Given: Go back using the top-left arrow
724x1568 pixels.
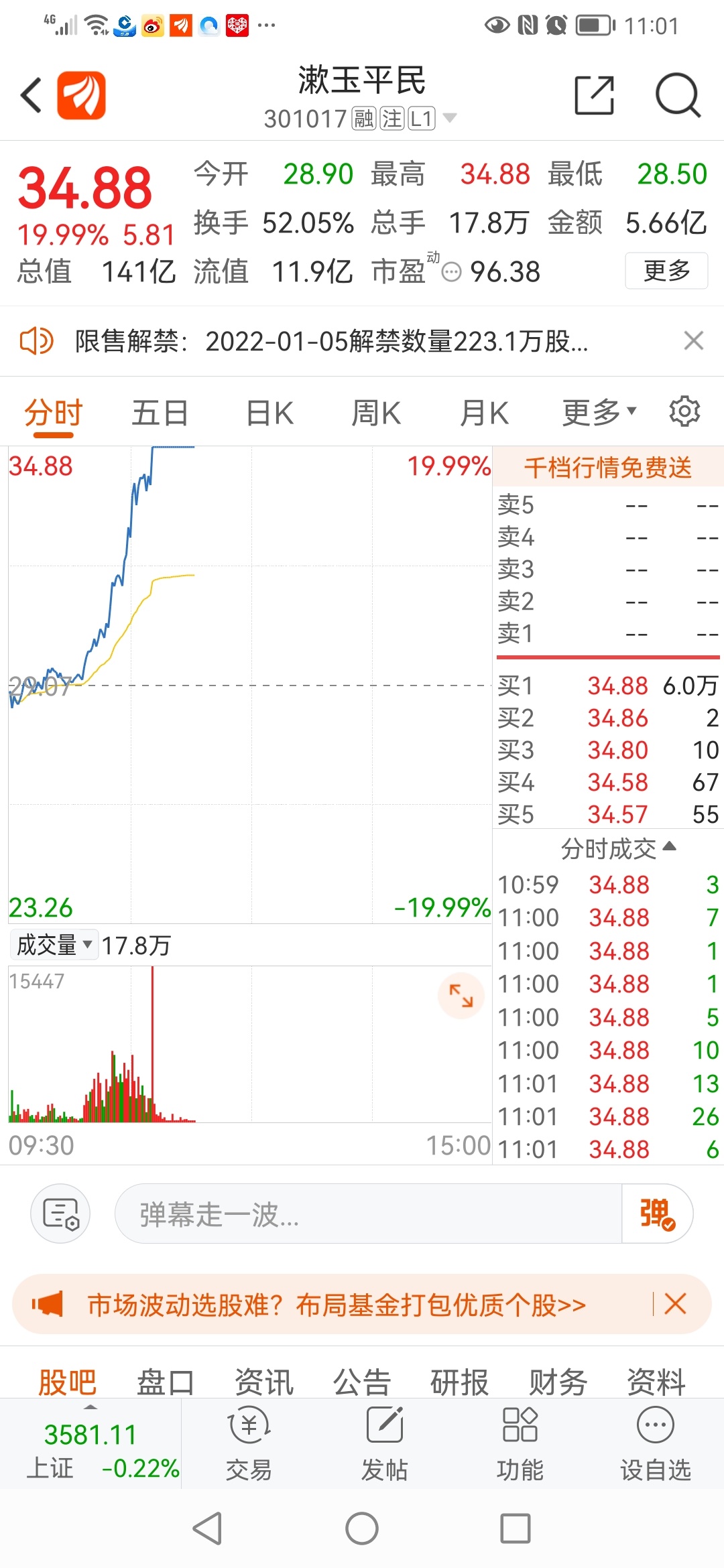Looking at the screenshot, I should click(x=32, y=95).
